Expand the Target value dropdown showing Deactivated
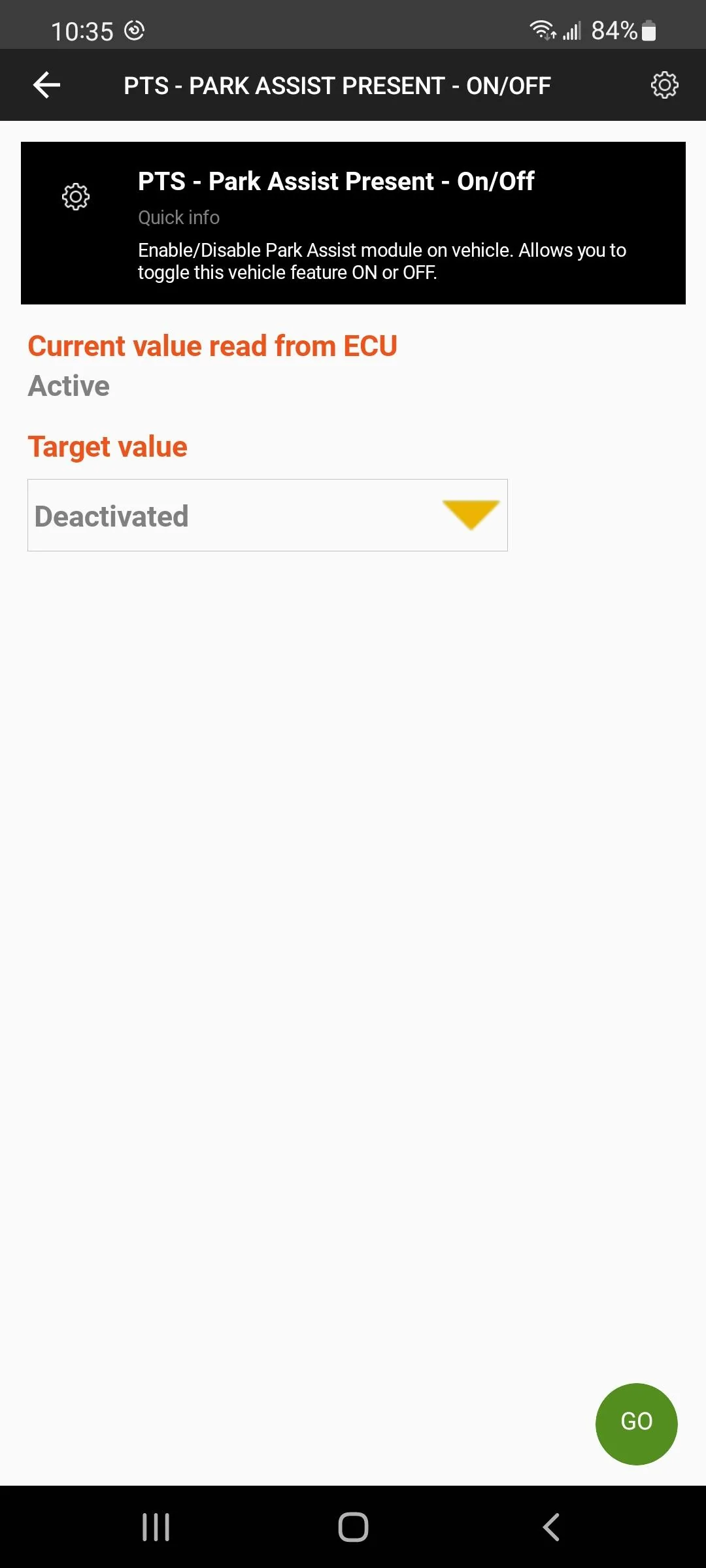706x1568 pixels. click(x=267, y=515)
